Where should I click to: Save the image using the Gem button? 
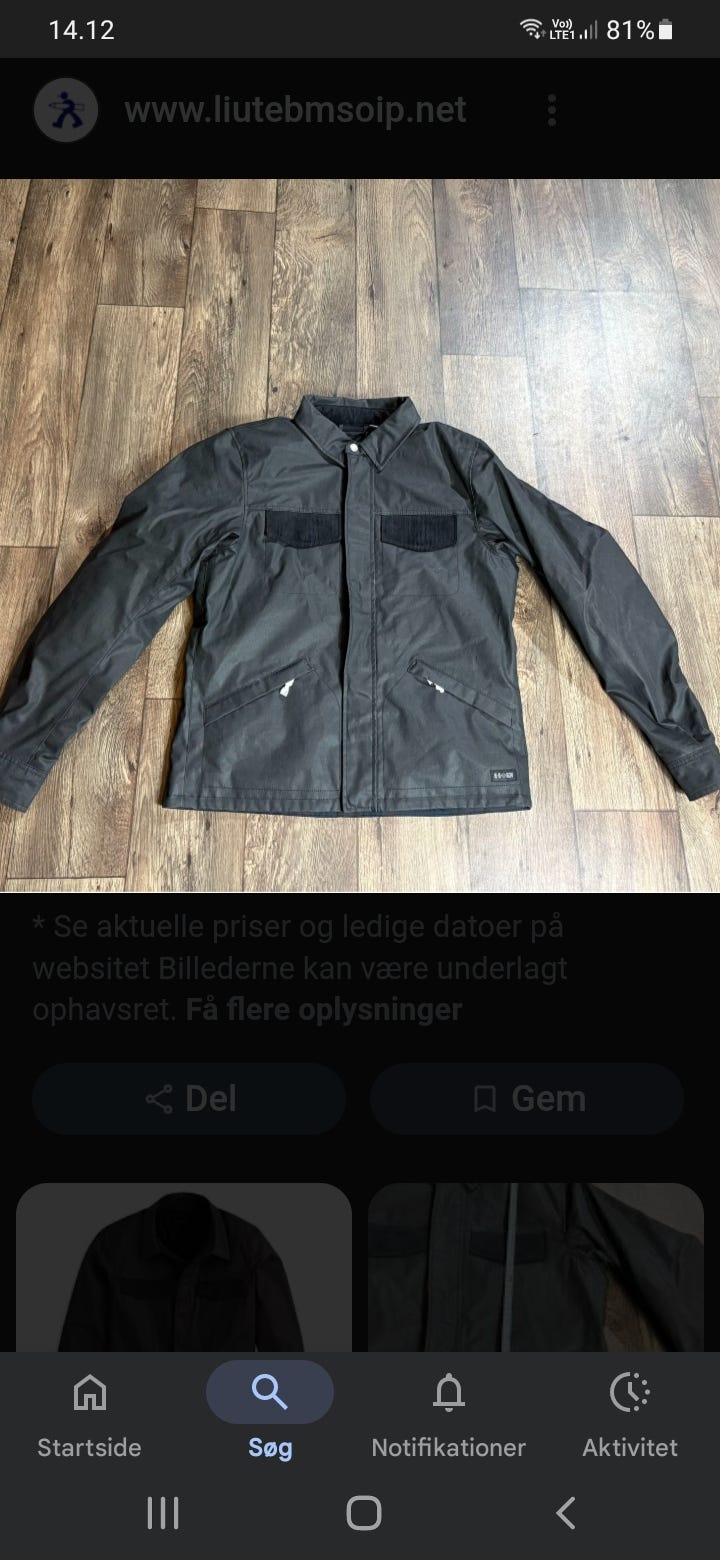tap(527, 1097)
